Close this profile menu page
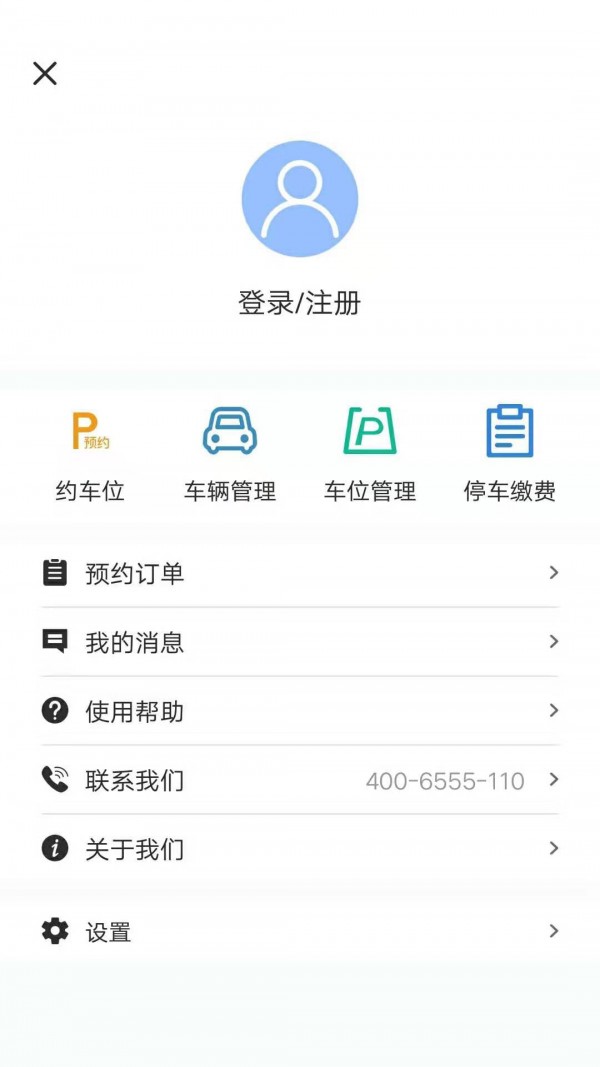This screenshot has width=600, height=1067. pyautogui.click(x=45, y=73)
